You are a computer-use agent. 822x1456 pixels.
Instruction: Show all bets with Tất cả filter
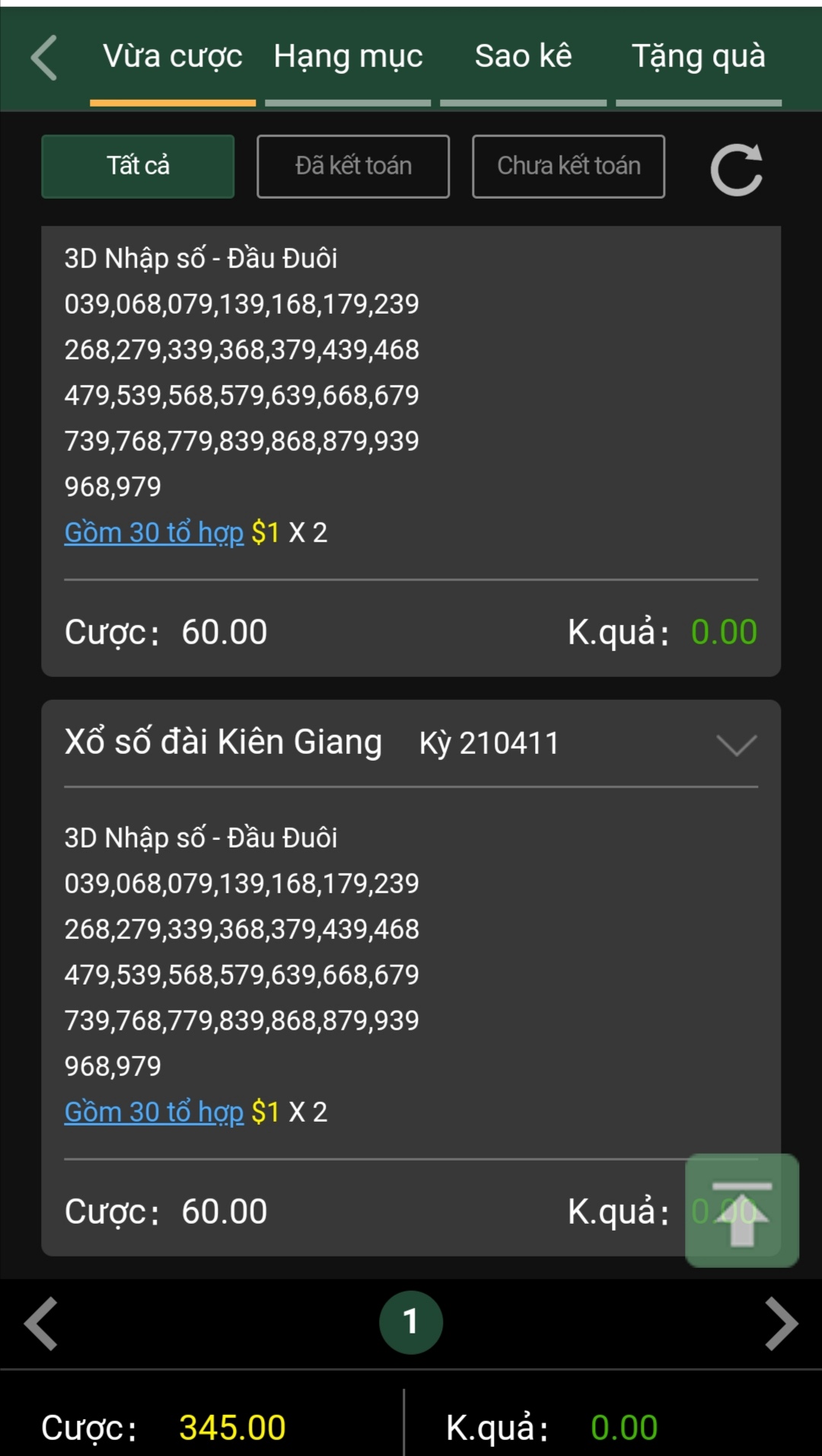(x=138, y=166)
